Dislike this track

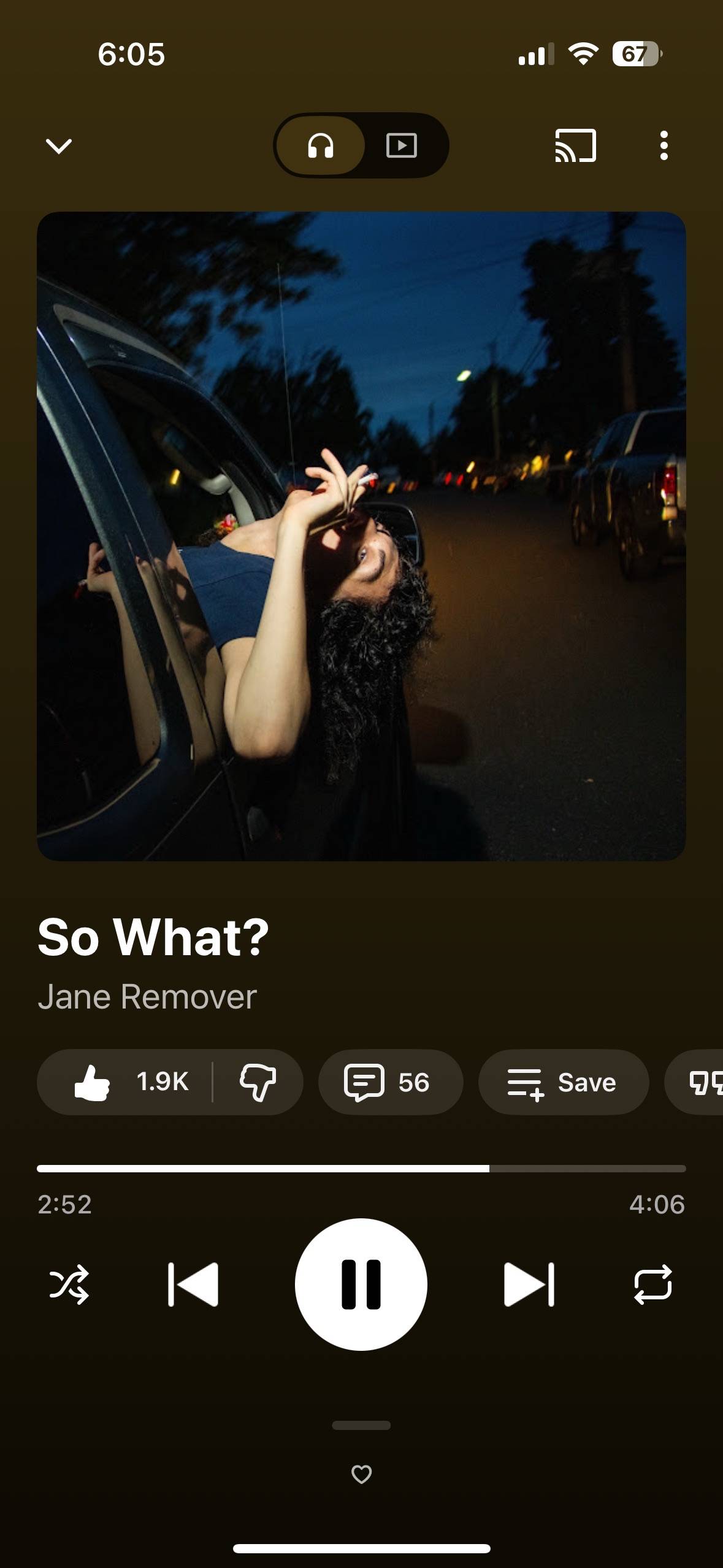[x=258, y=1082]
